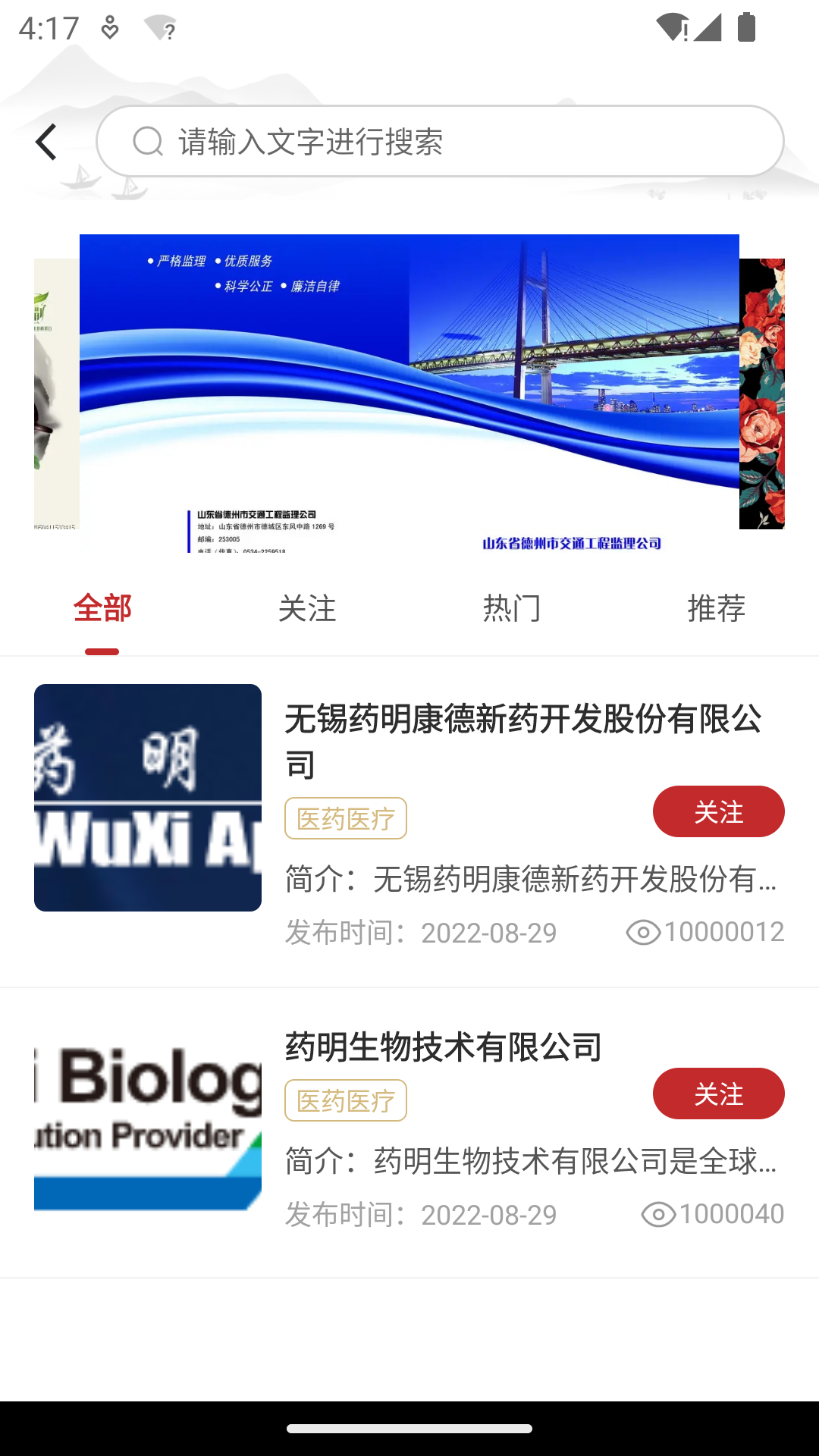Follow 无锡药明康德新药开发股份有限公司 with 关注 button
The image size is (819, 1456).
[x=718, y=811]
